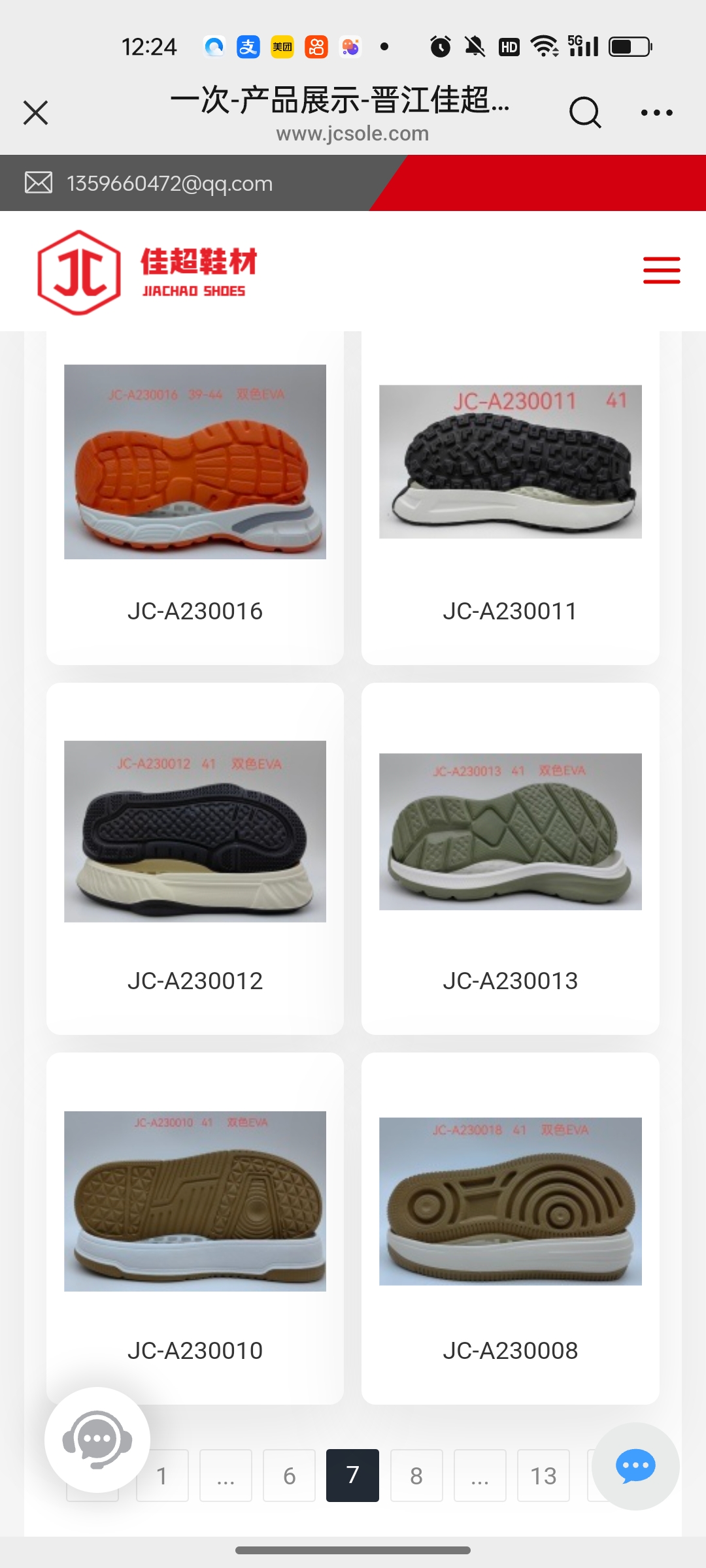Go to page 6

pos(289,1476)
